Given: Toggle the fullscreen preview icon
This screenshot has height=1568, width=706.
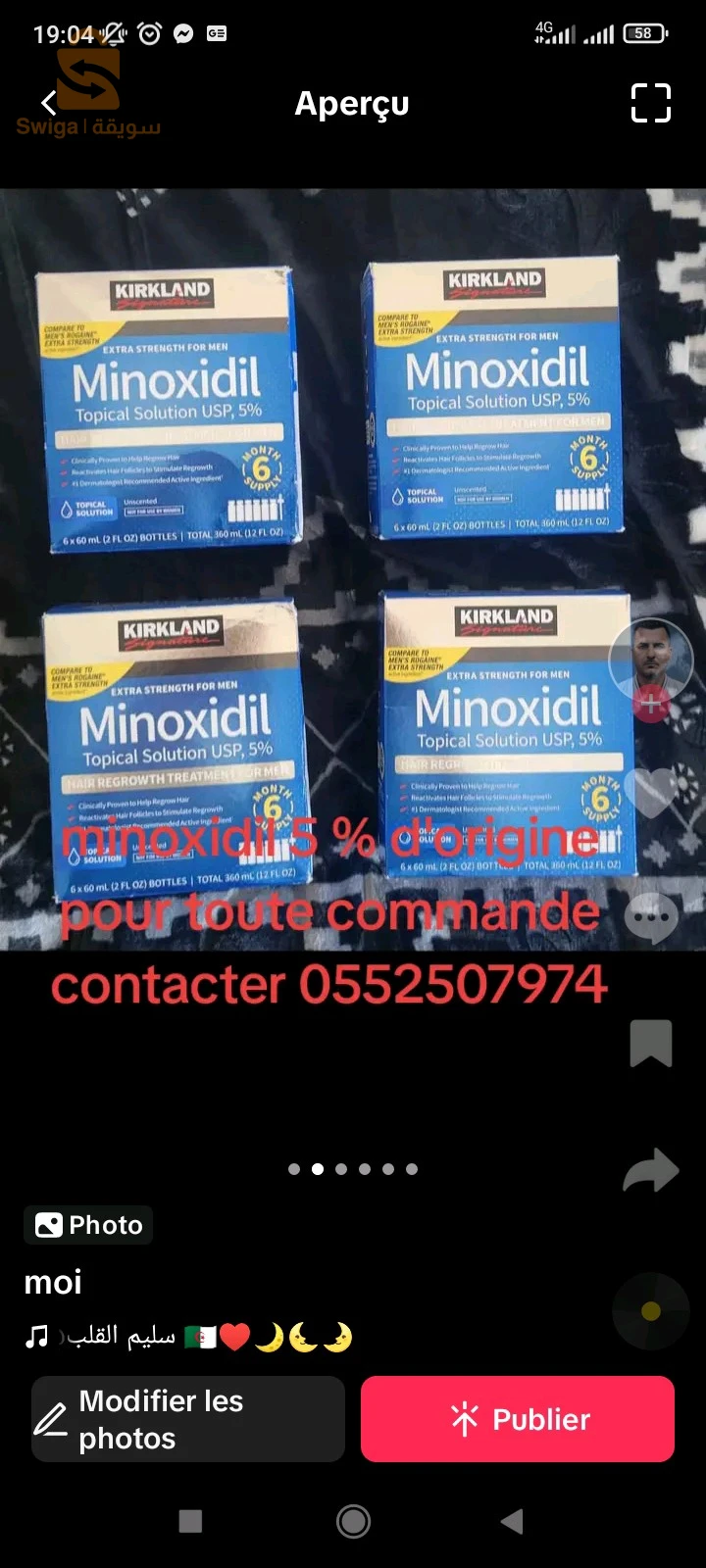Looking at the screenshot, I should click(x=650, y=103).
